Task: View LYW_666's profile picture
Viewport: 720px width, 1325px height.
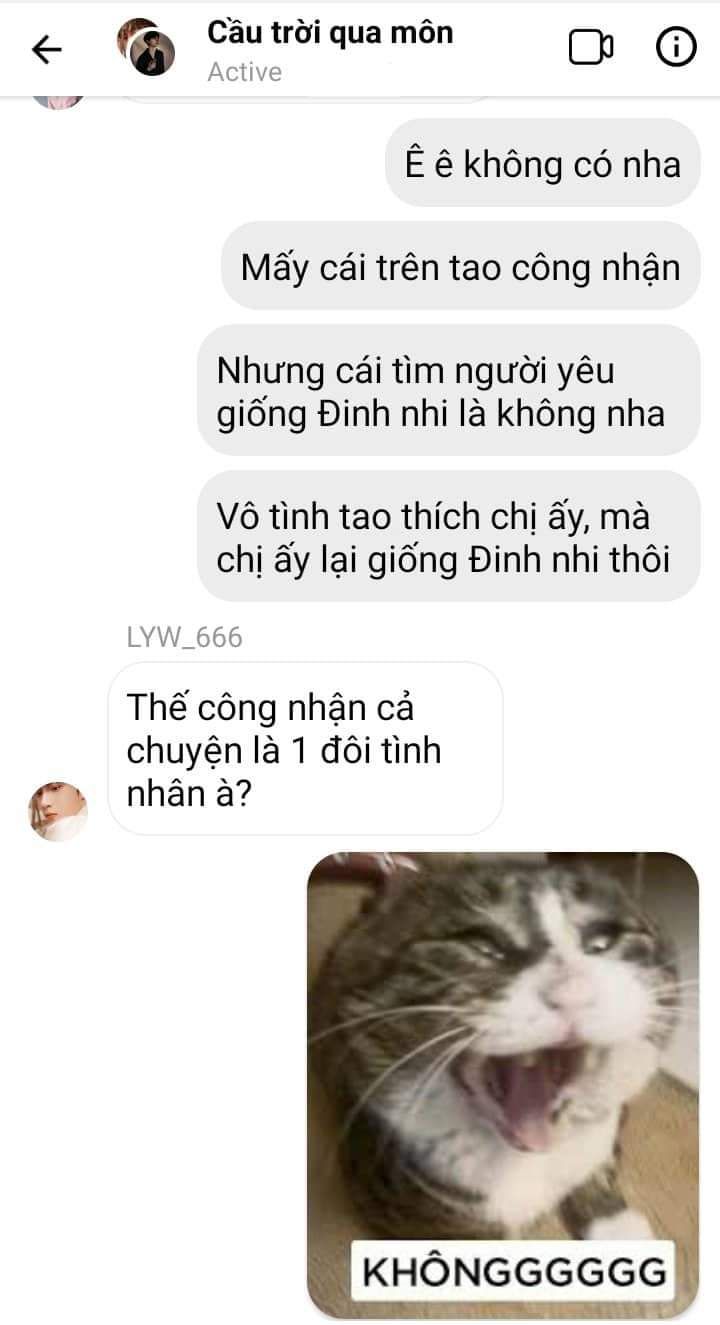Action: [x=58, y=811]
